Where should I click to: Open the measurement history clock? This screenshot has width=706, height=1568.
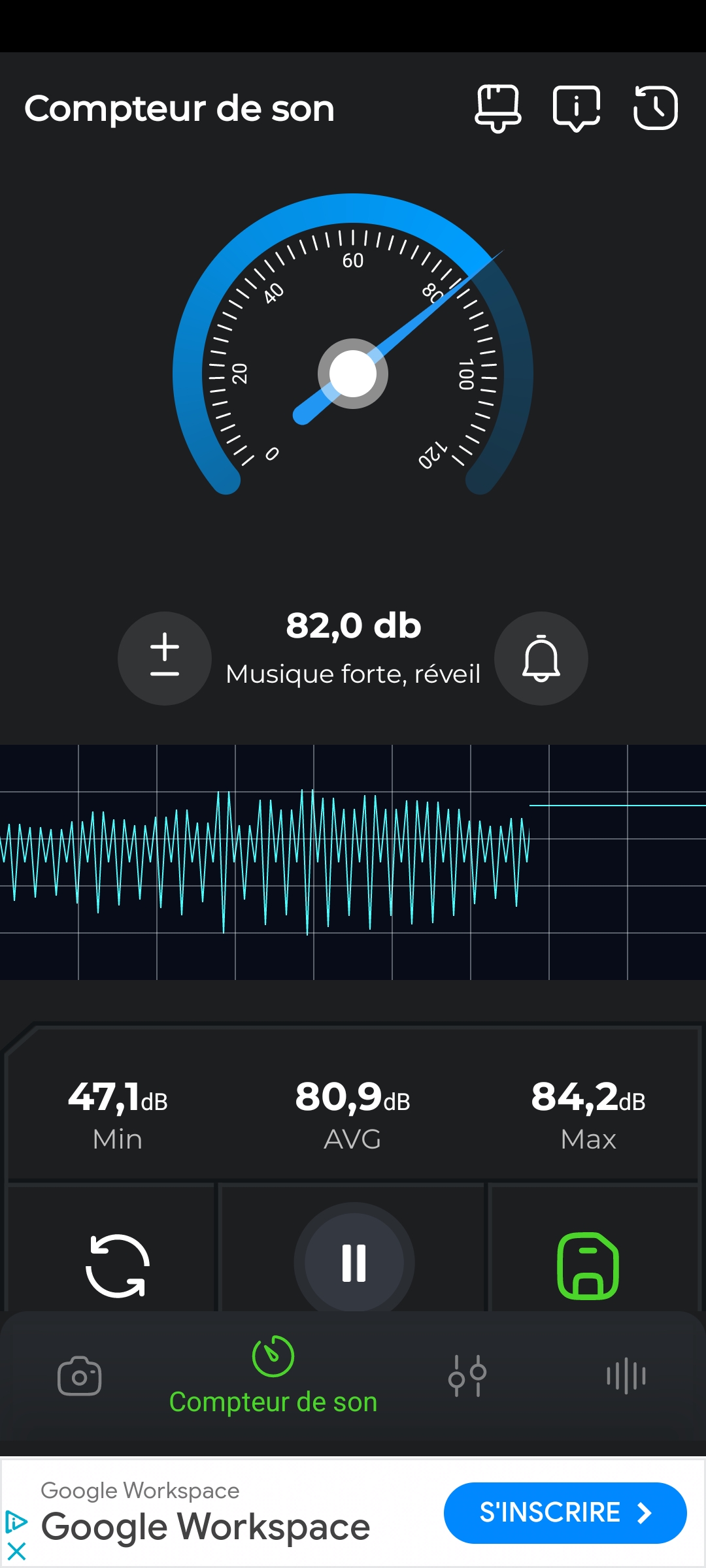tap(656, 108)
